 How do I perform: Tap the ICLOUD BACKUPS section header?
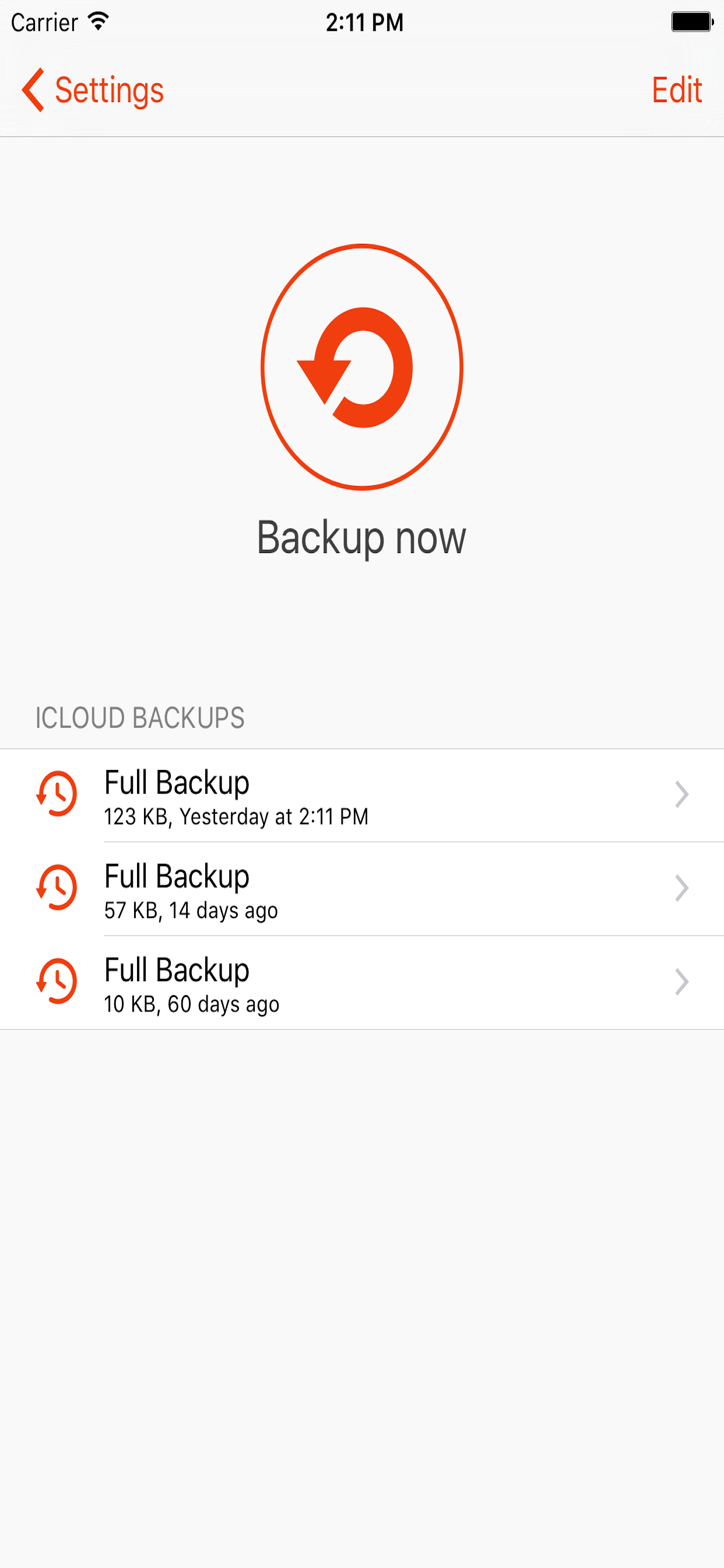140,718
